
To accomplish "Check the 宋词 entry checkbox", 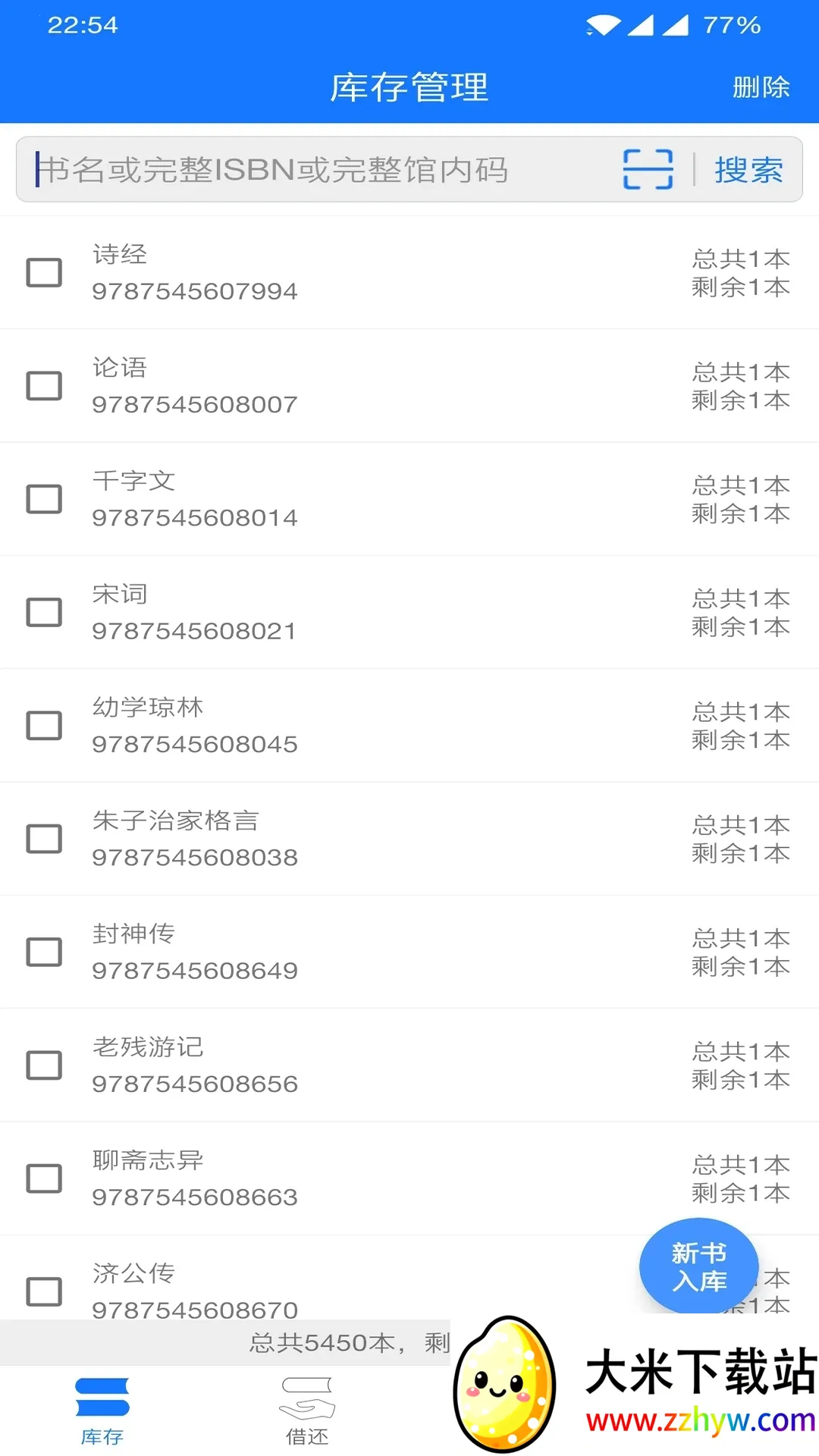I will [x=45, y=612].
